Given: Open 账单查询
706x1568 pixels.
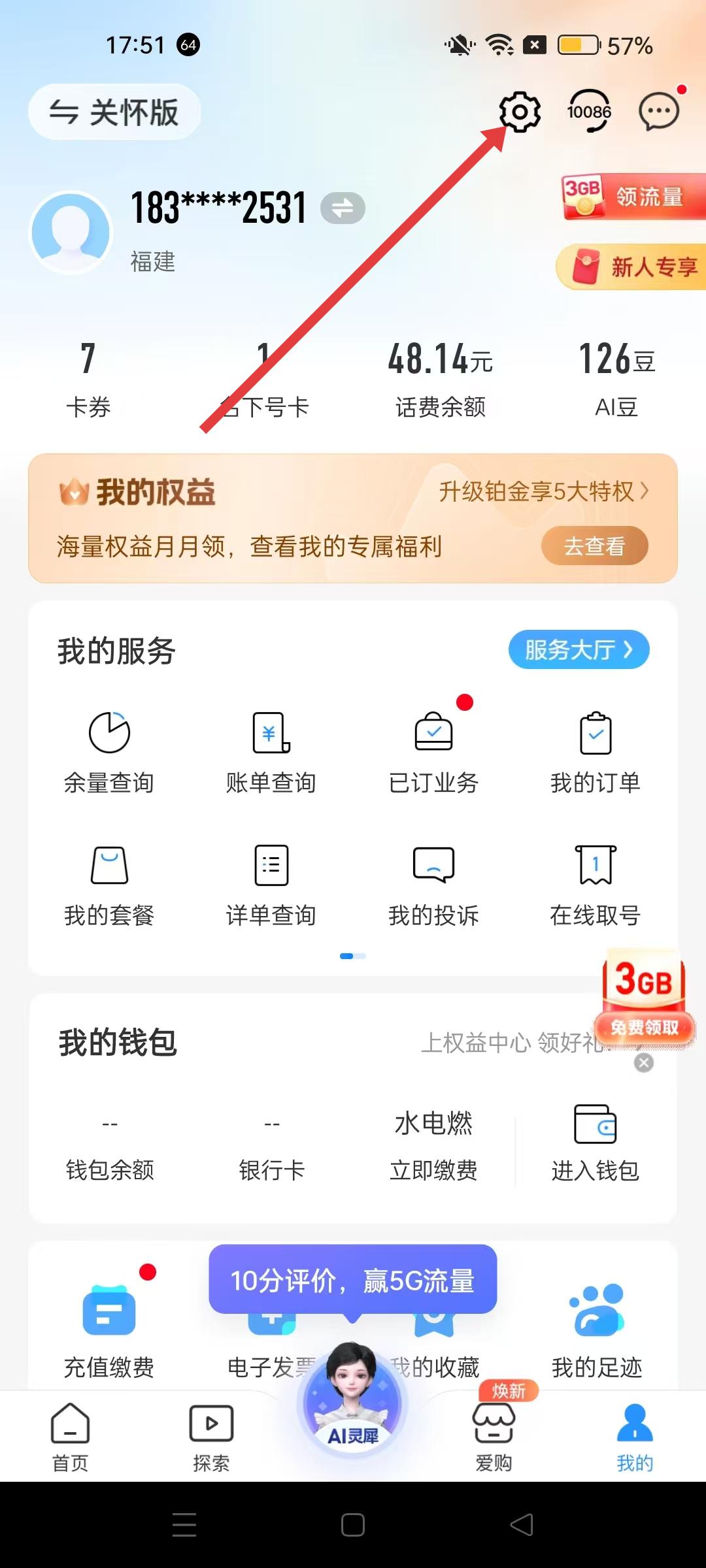Looking at the screenshot, I should coord(271,751).
